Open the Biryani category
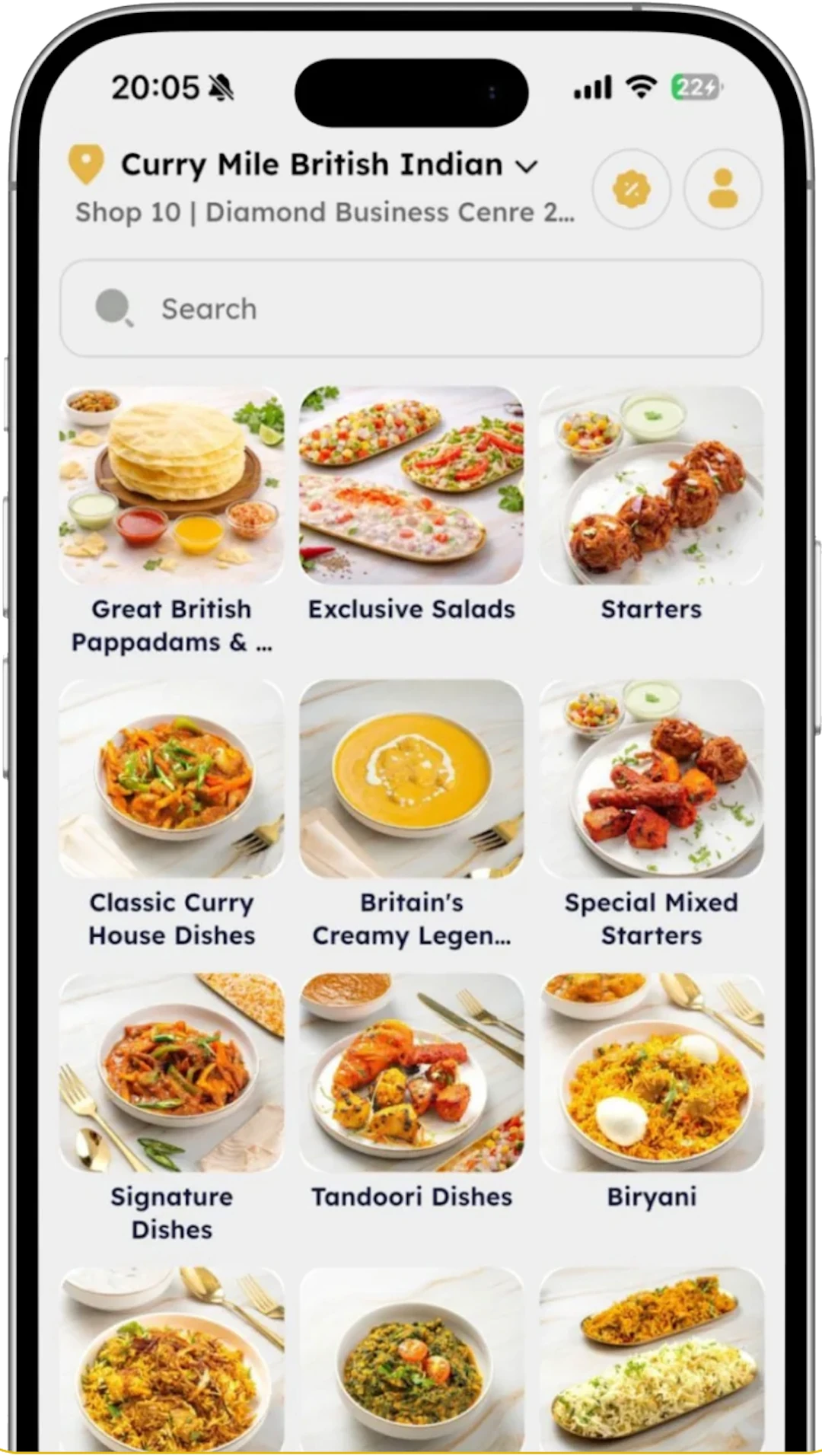822x1456 pixels. point(652,1093)
